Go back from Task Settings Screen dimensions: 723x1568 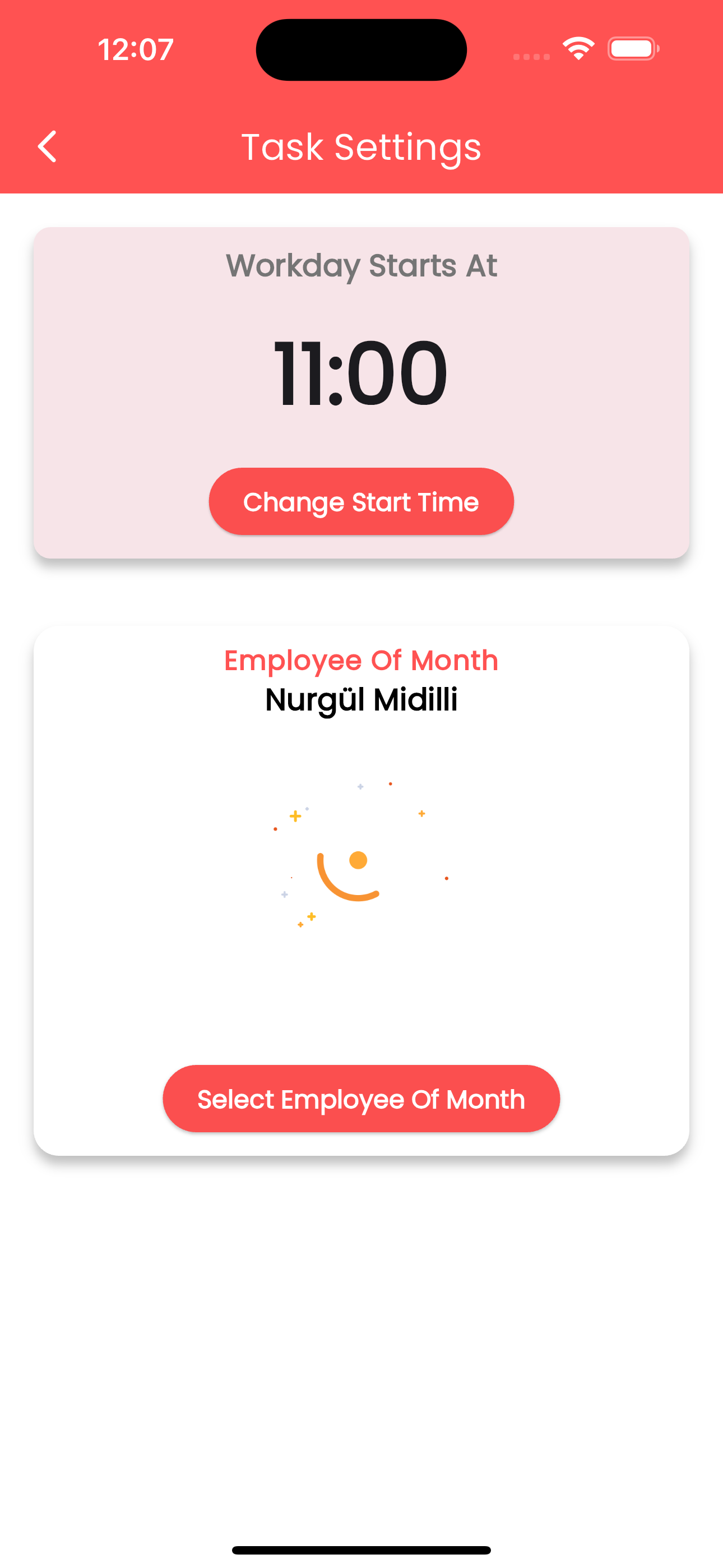point(48,147)
